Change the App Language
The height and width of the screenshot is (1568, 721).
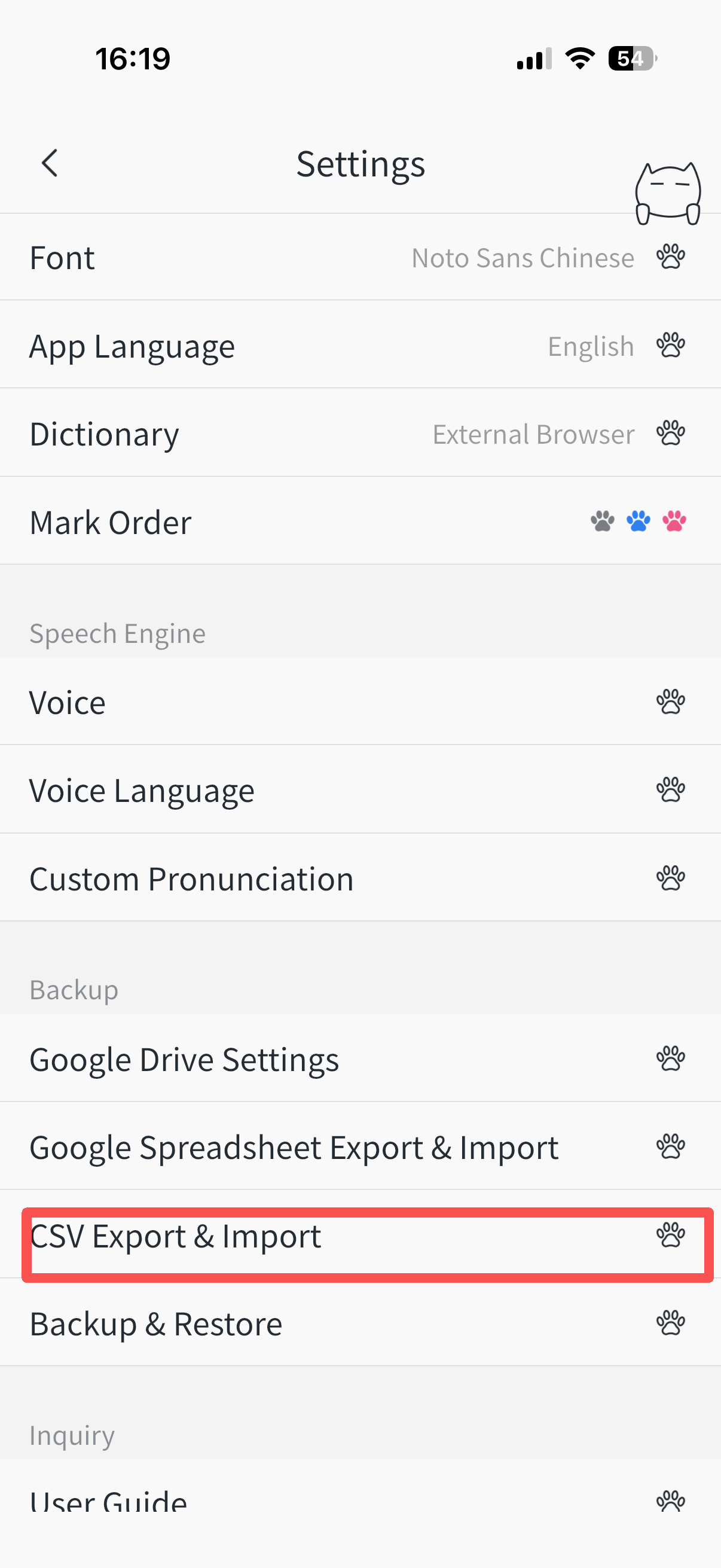point(360,345)
